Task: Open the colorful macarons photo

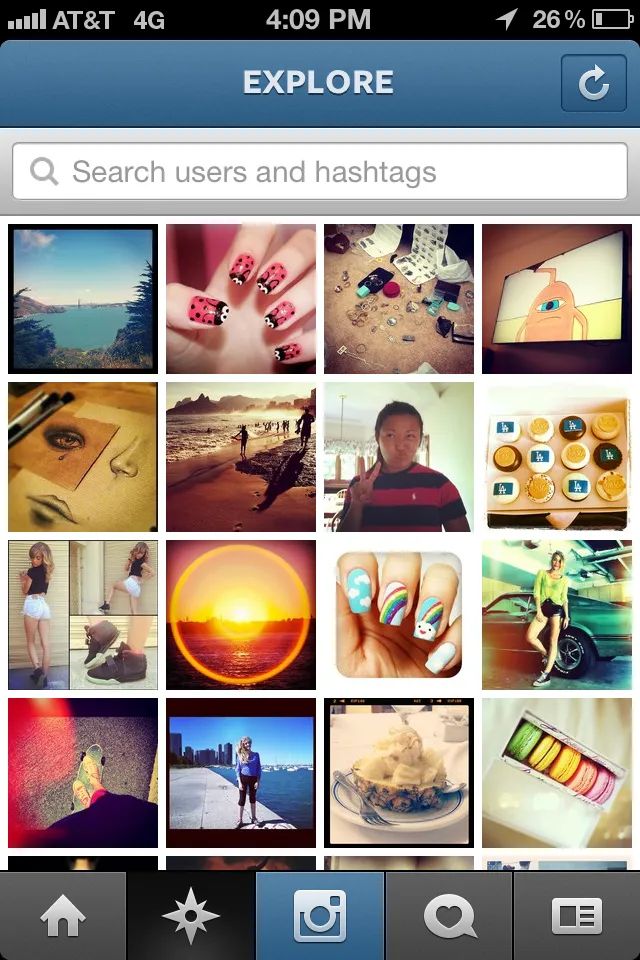Action: click(557, 773)
